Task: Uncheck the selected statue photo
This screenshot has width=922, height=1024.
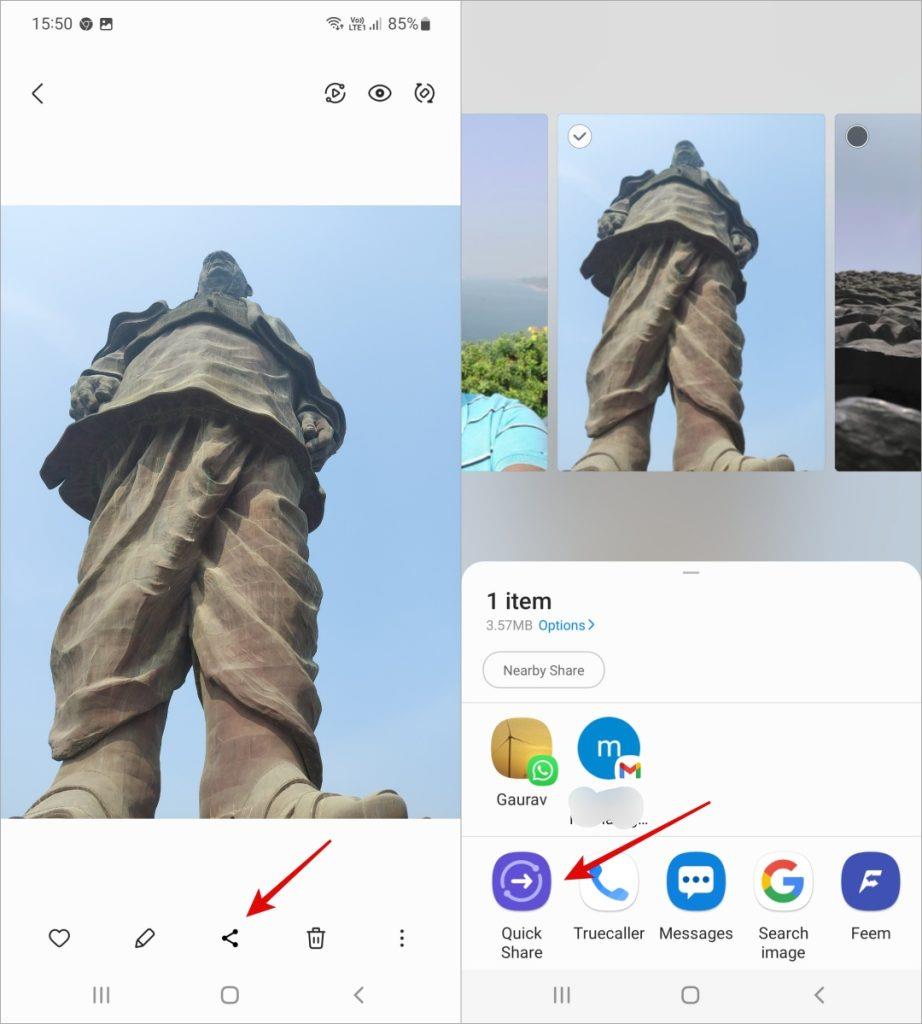Action: point(580,137)
